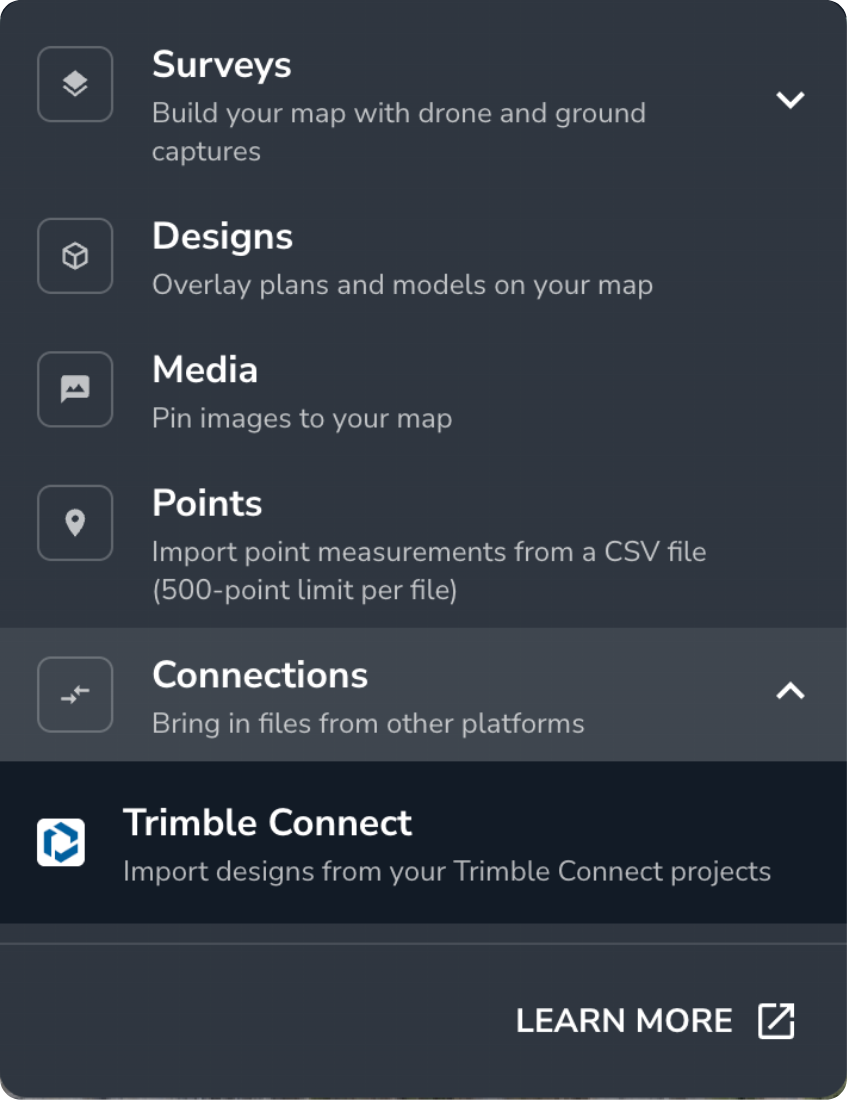Click the pin icon inside Points button

tap(74, 522)
